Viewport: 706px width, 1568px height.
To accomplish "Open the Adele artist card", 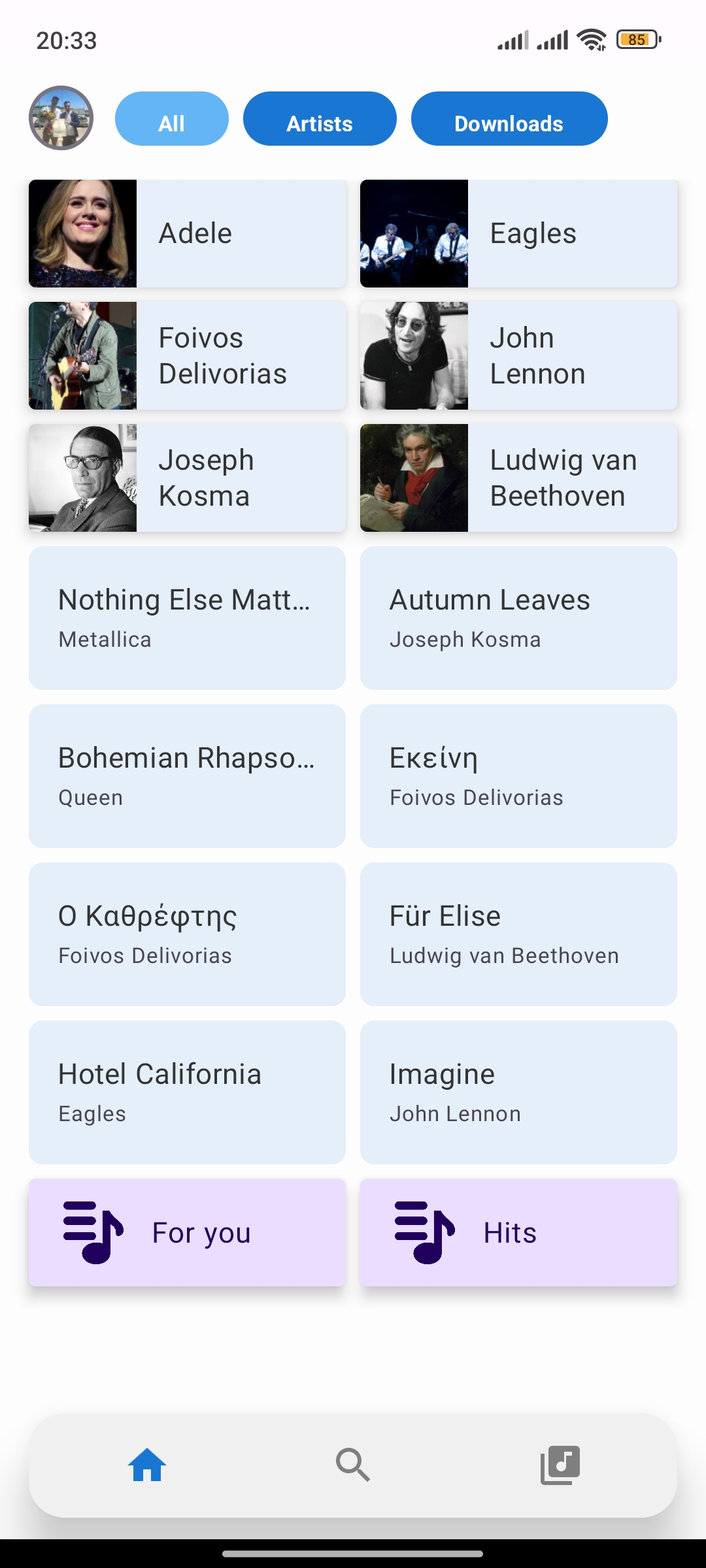I will pos(186,233).
